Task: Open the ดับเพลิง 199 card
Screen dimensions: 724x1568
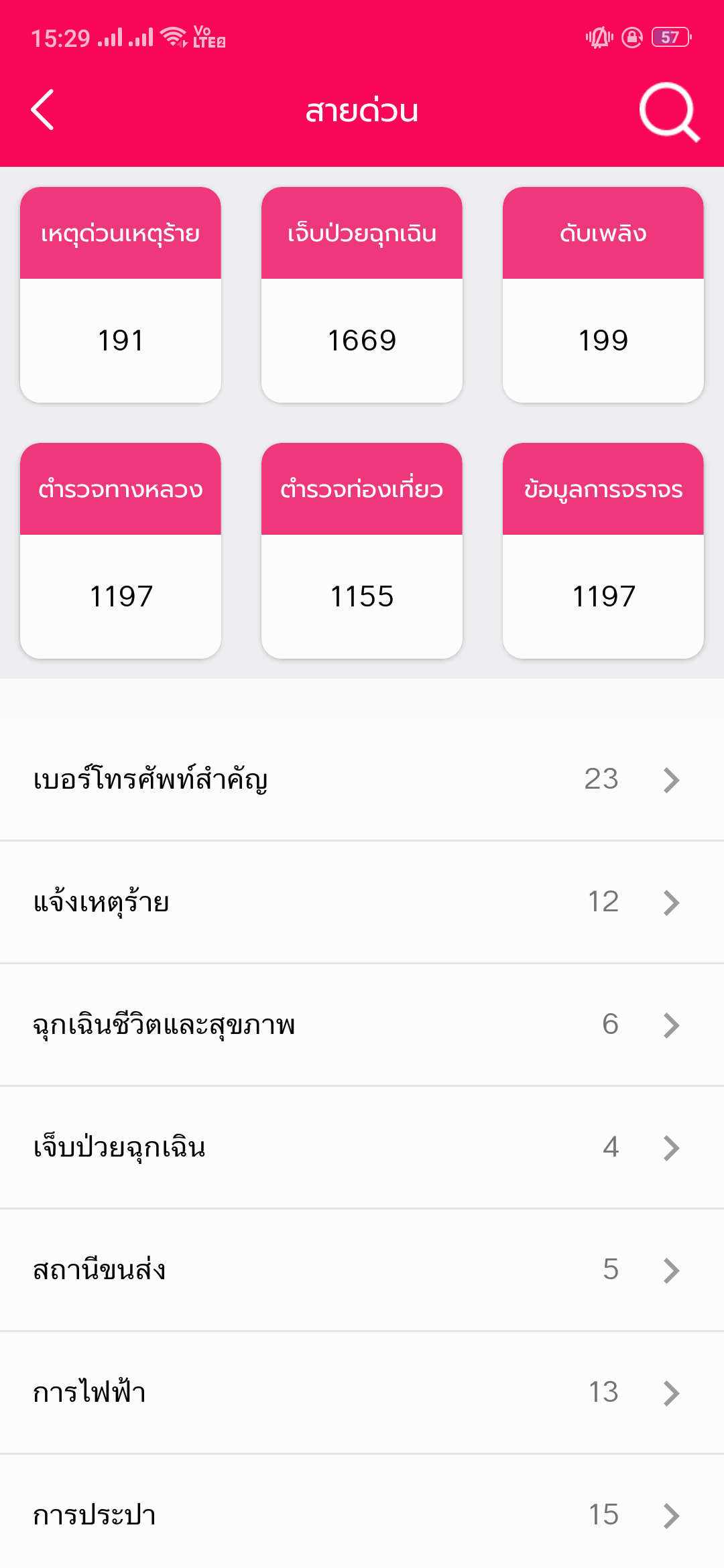Action: [x=603, y=295]
